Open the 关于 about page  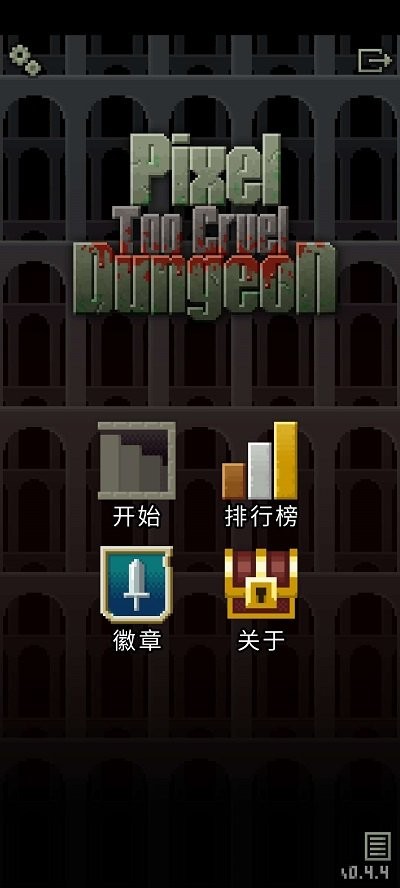tap(261, 599)
